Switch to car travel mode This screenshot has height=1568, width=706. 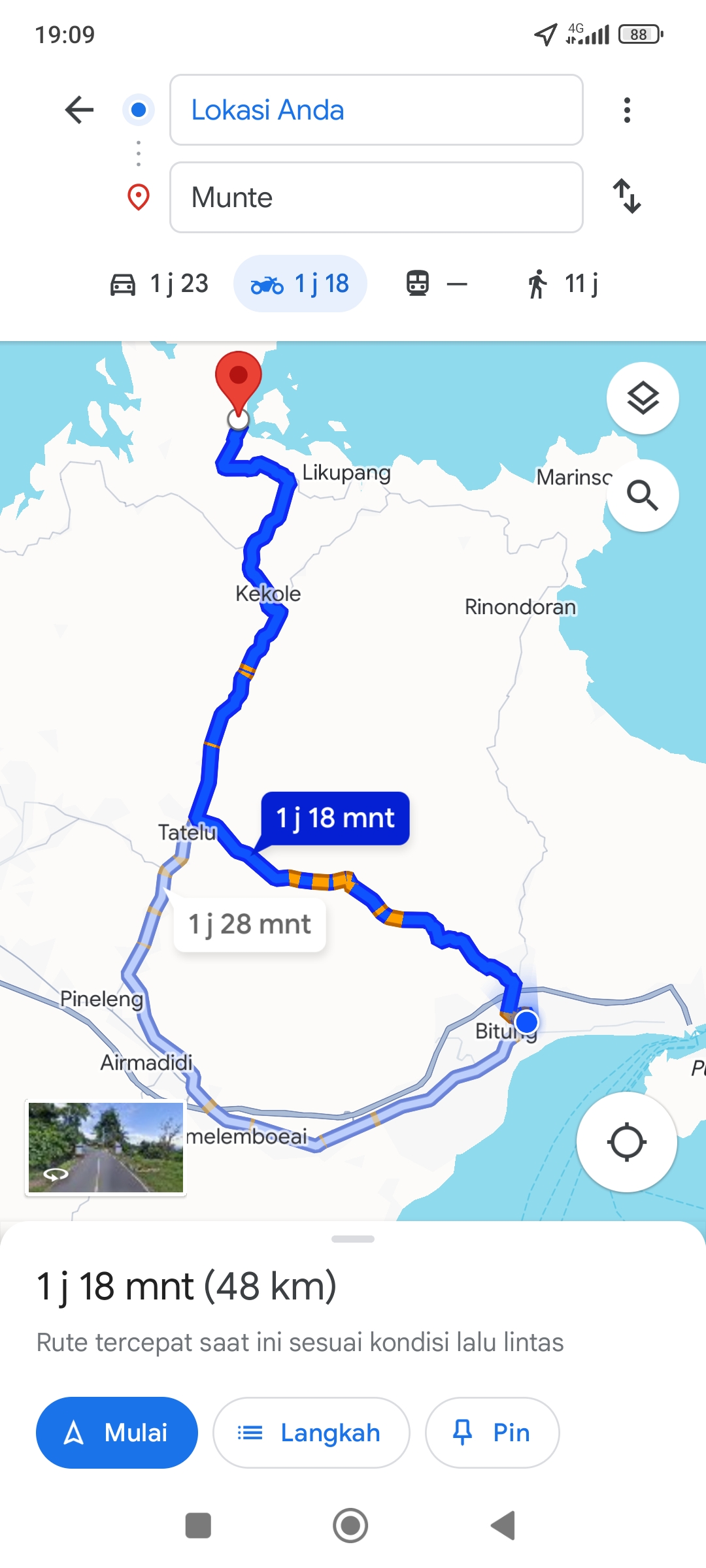tap(159, 284)
